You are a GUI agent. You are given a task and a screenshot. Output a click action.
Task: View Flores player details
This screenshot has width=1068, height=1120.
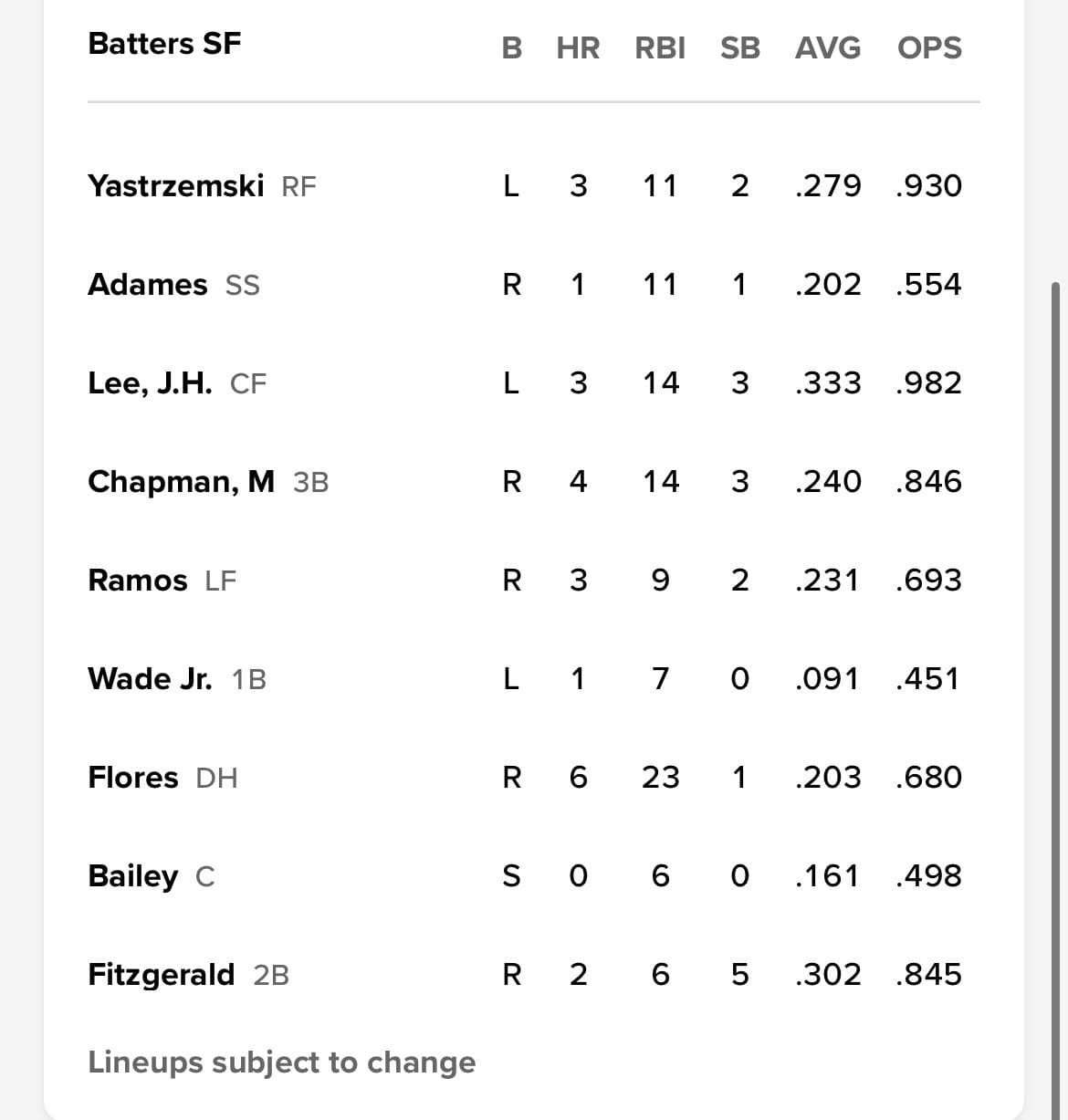pos(133,777)
